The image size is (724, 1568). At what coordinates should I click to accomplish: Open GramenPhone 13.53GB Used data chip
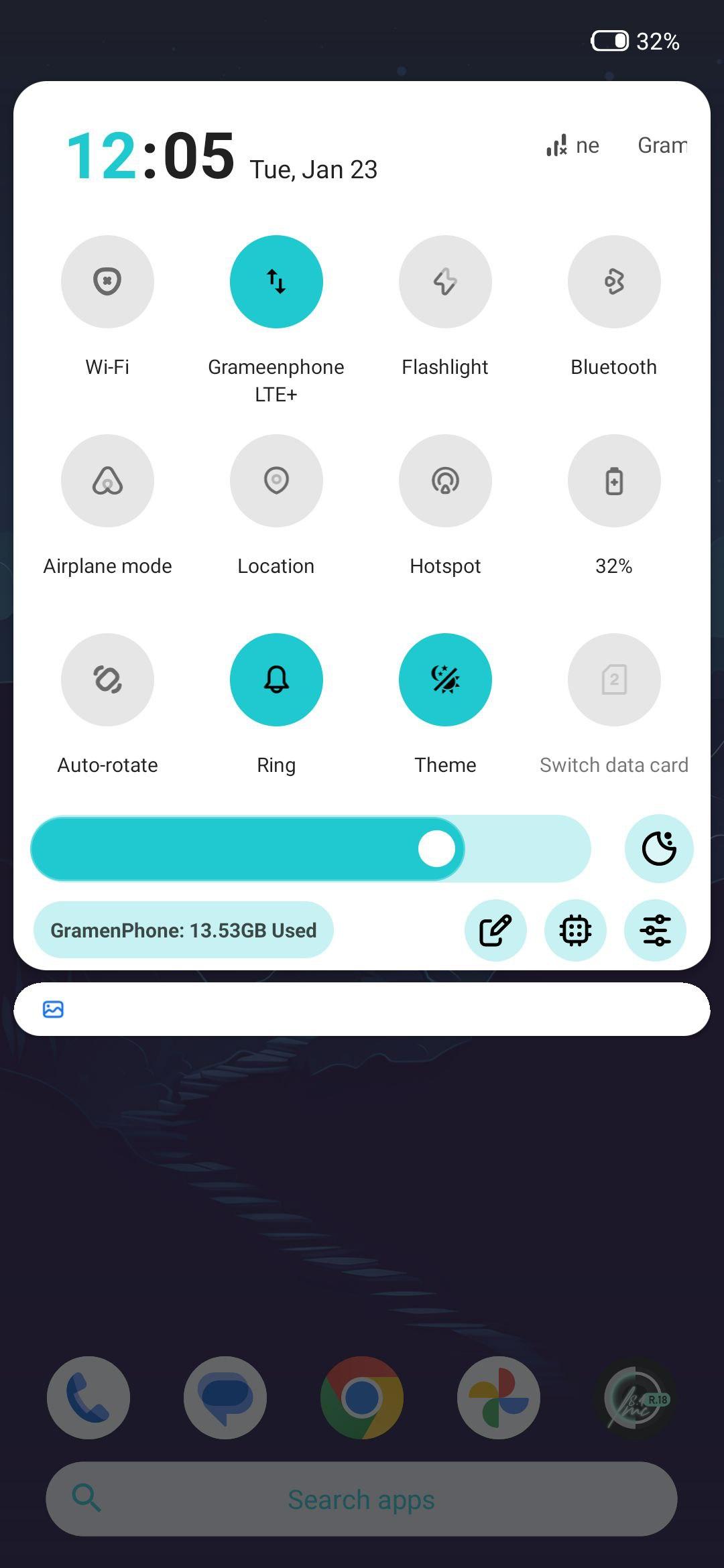pos(183,930)
